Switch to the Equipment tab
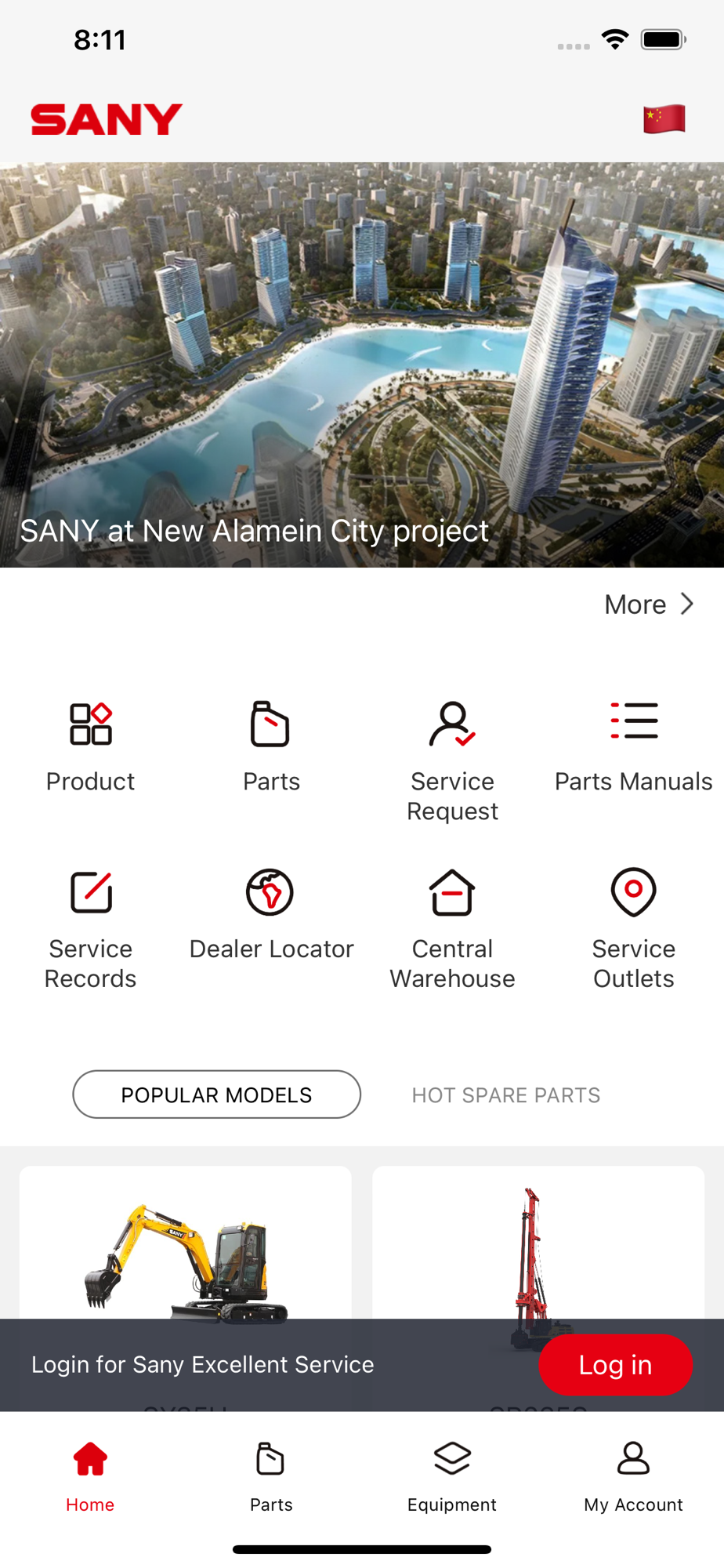724x1568 pixels. click(x=452, y=1475)
